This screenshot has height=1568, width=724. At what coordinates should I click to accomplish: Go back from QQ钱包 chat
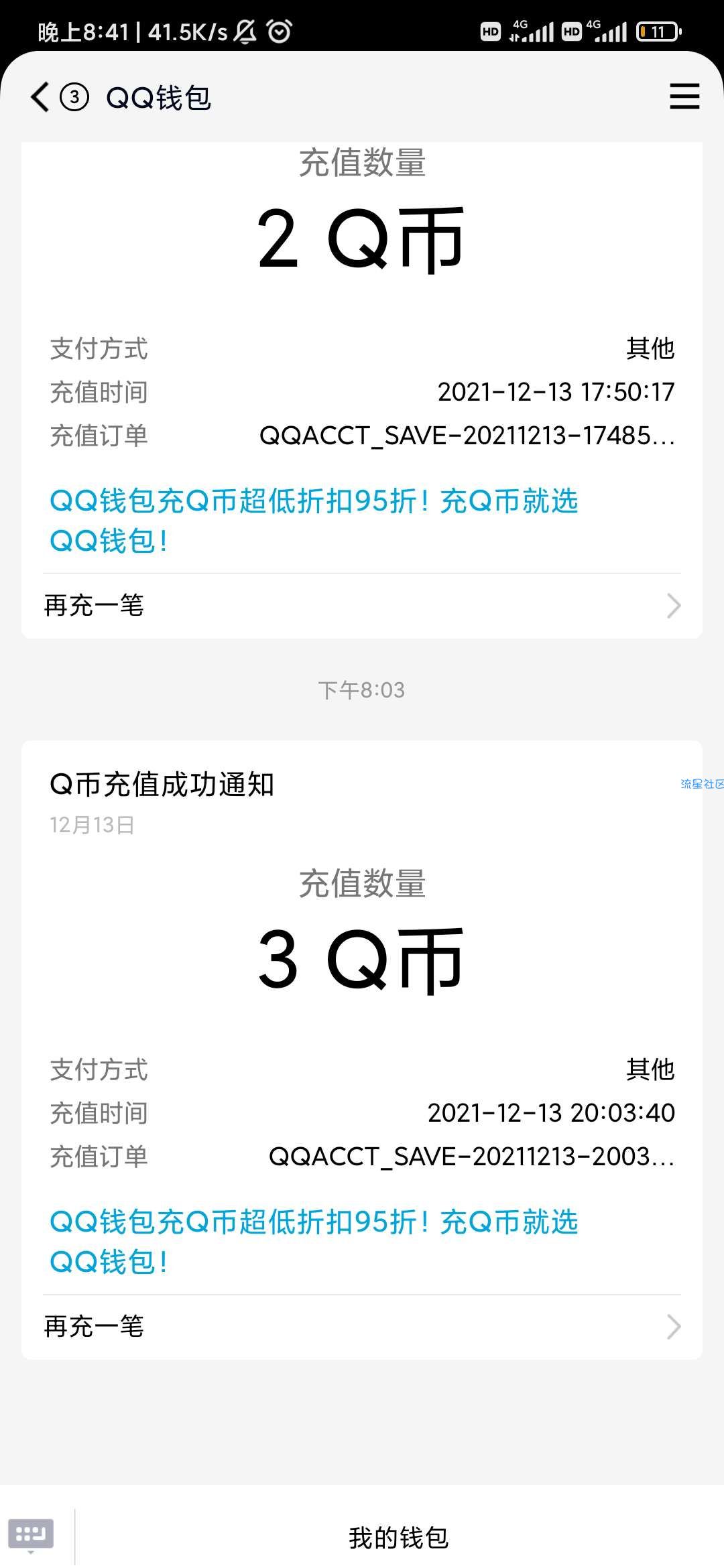pos(40,97)
